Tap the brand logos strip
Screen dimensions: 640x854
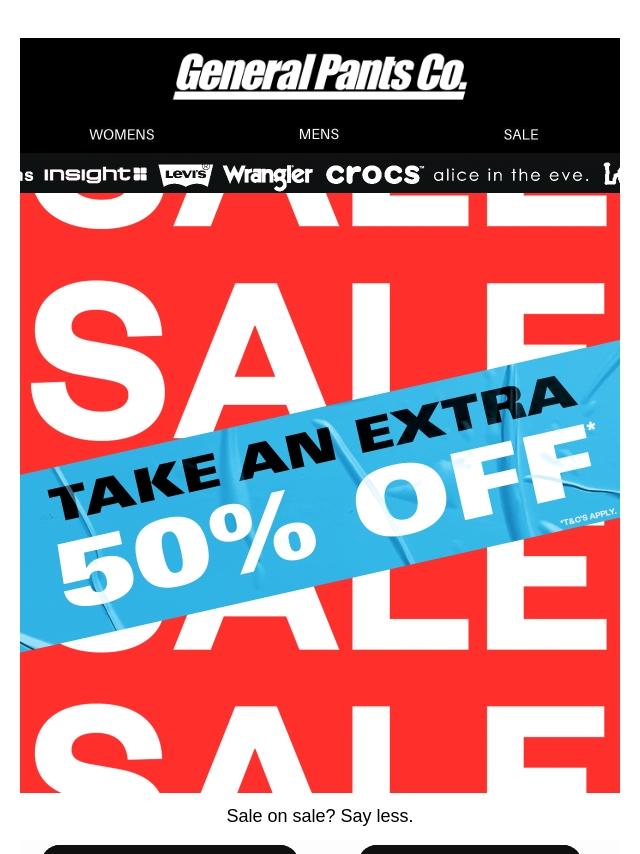pos(320,174)
